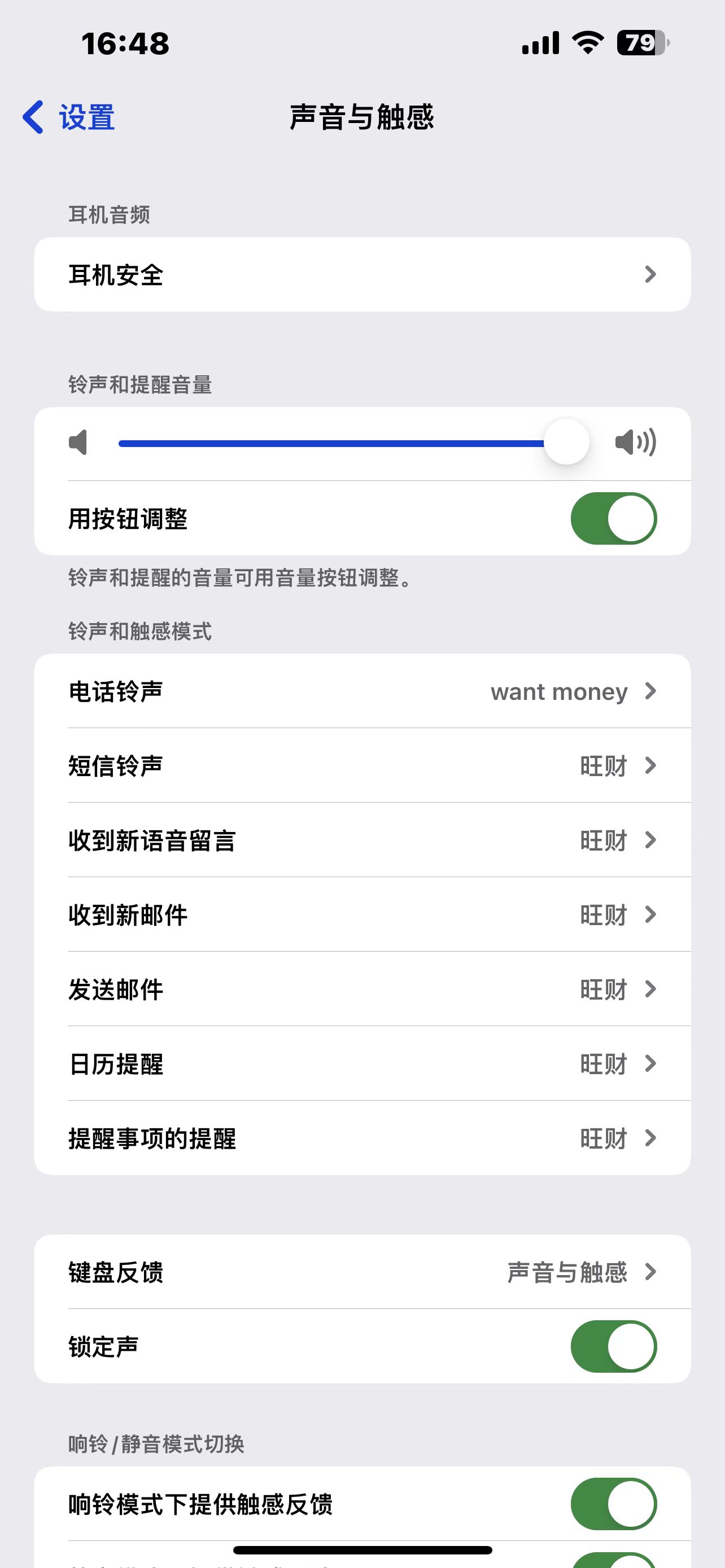Open 发送邮件 sound settings
Image resolution: width=725 pixels, height=1568 pixels.
[x=361, y=990]
